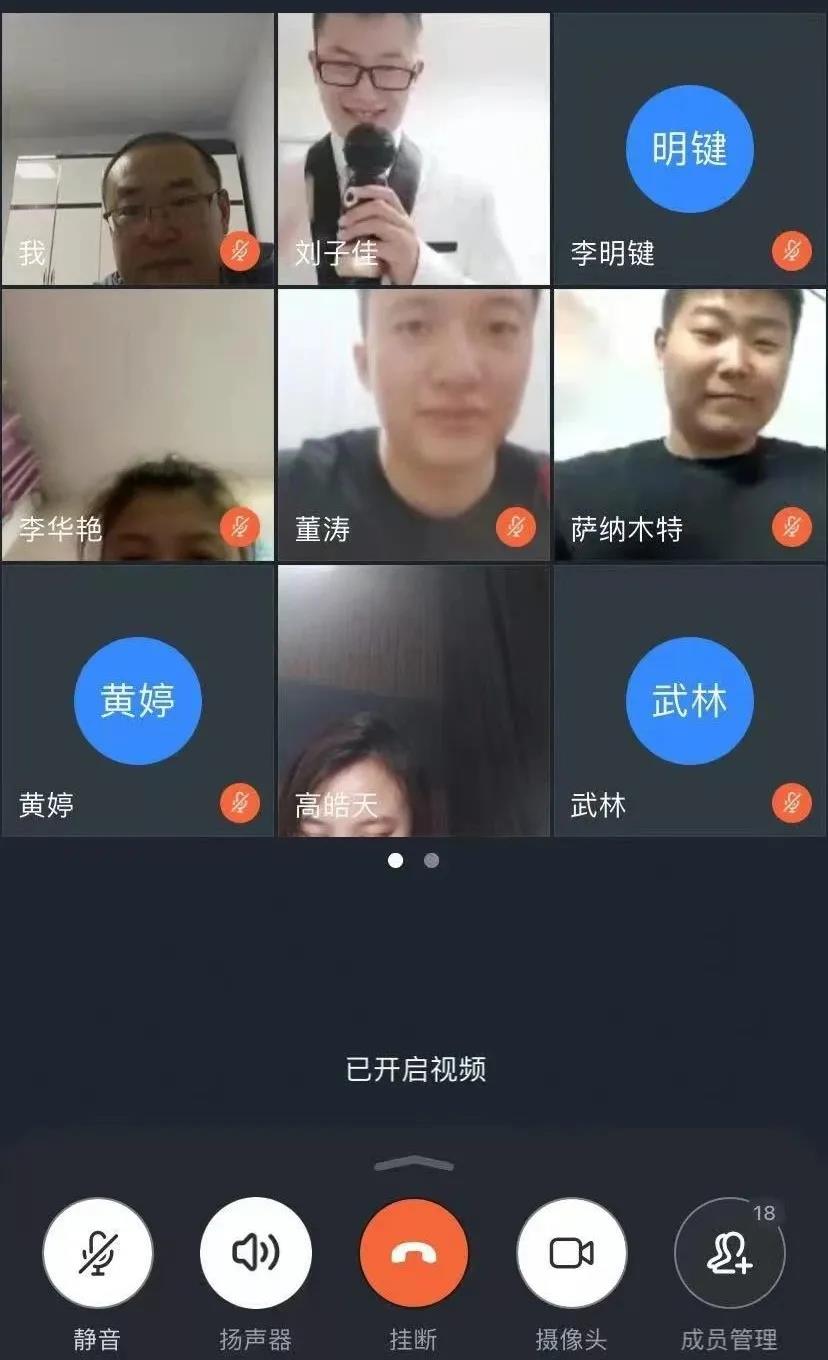
Task: Hang up with the 挂断 button
Action: 414,1252
